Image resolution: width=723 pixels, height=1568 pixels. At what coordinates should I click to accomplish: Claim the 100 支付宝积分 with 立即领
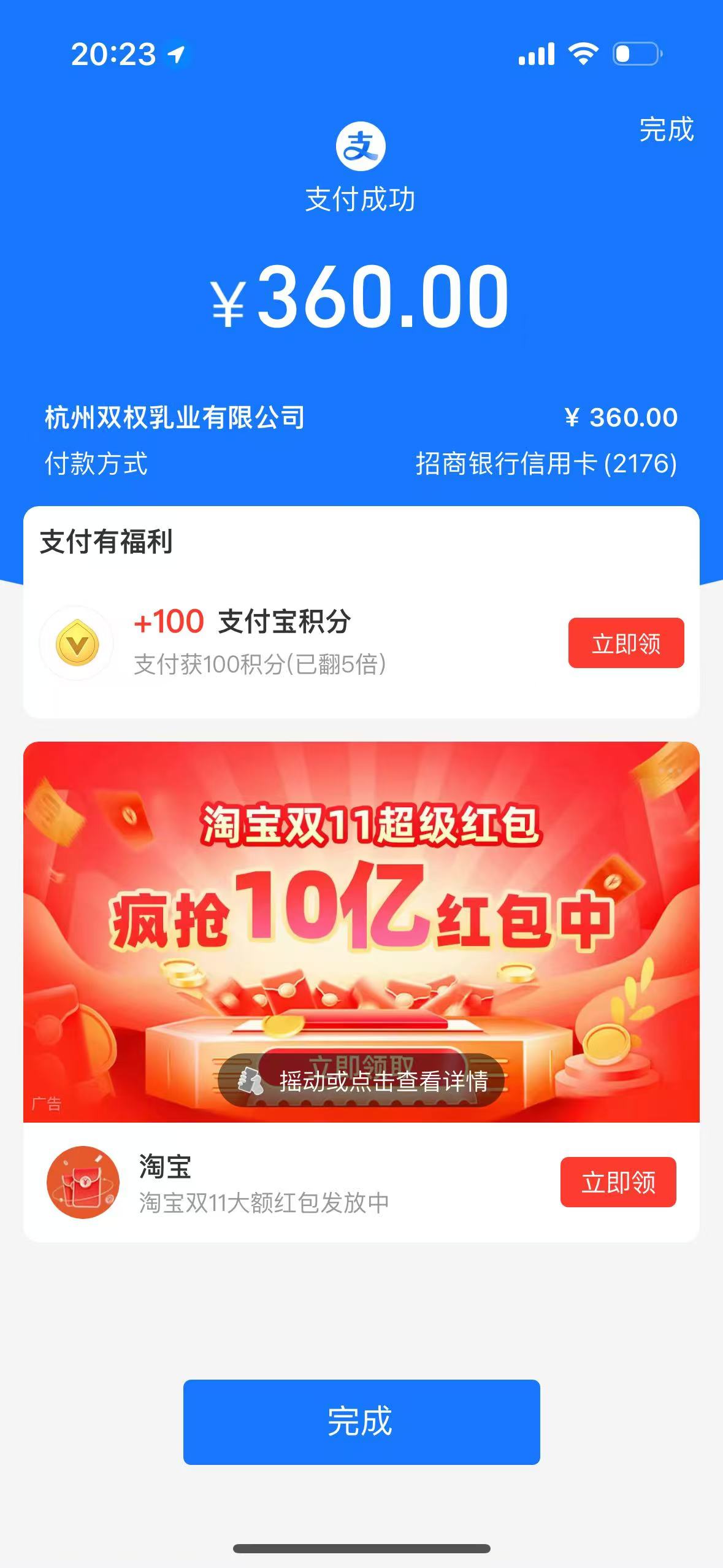click(x=625, y=643)
